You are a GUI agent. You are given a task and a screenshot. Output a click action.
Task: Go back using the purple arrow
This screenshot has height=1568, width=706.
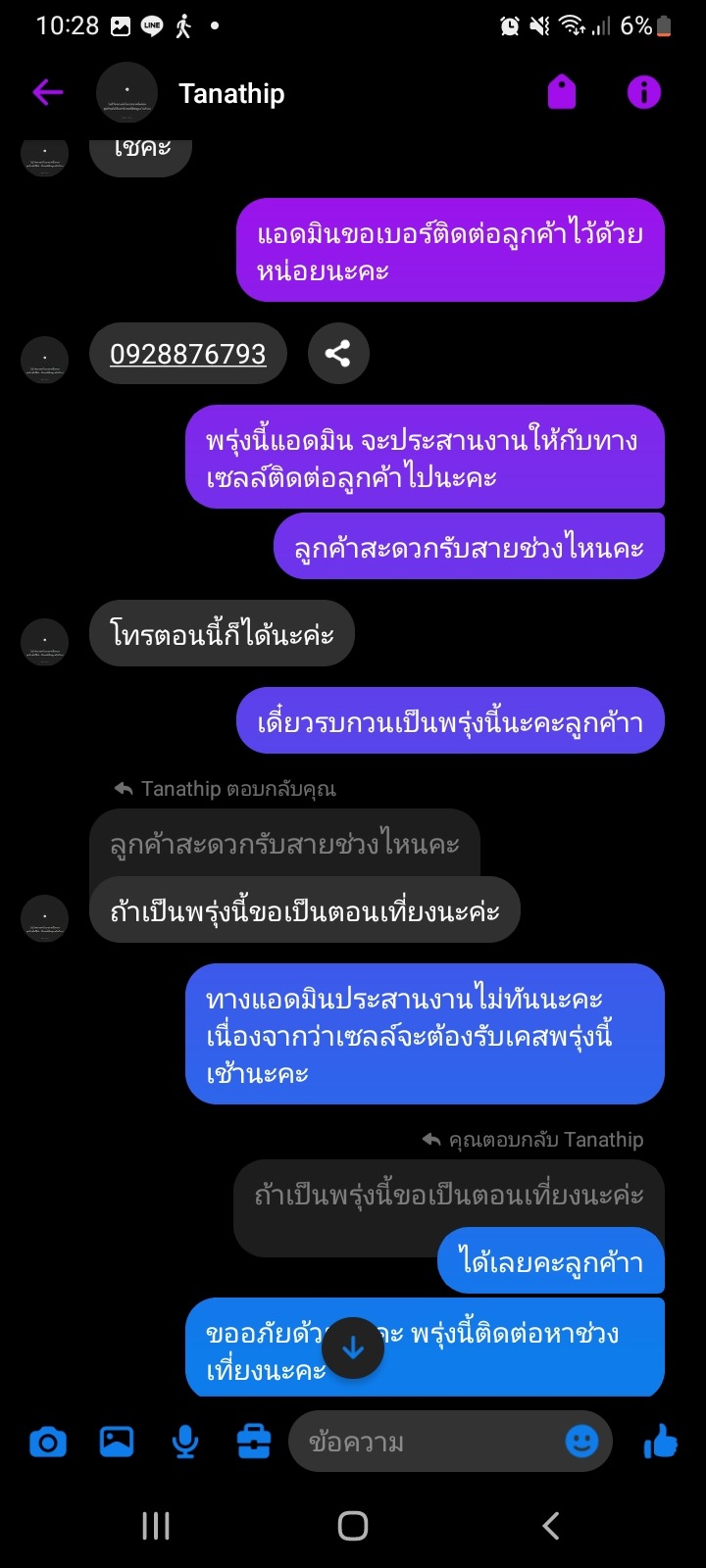tap(47, 93)
